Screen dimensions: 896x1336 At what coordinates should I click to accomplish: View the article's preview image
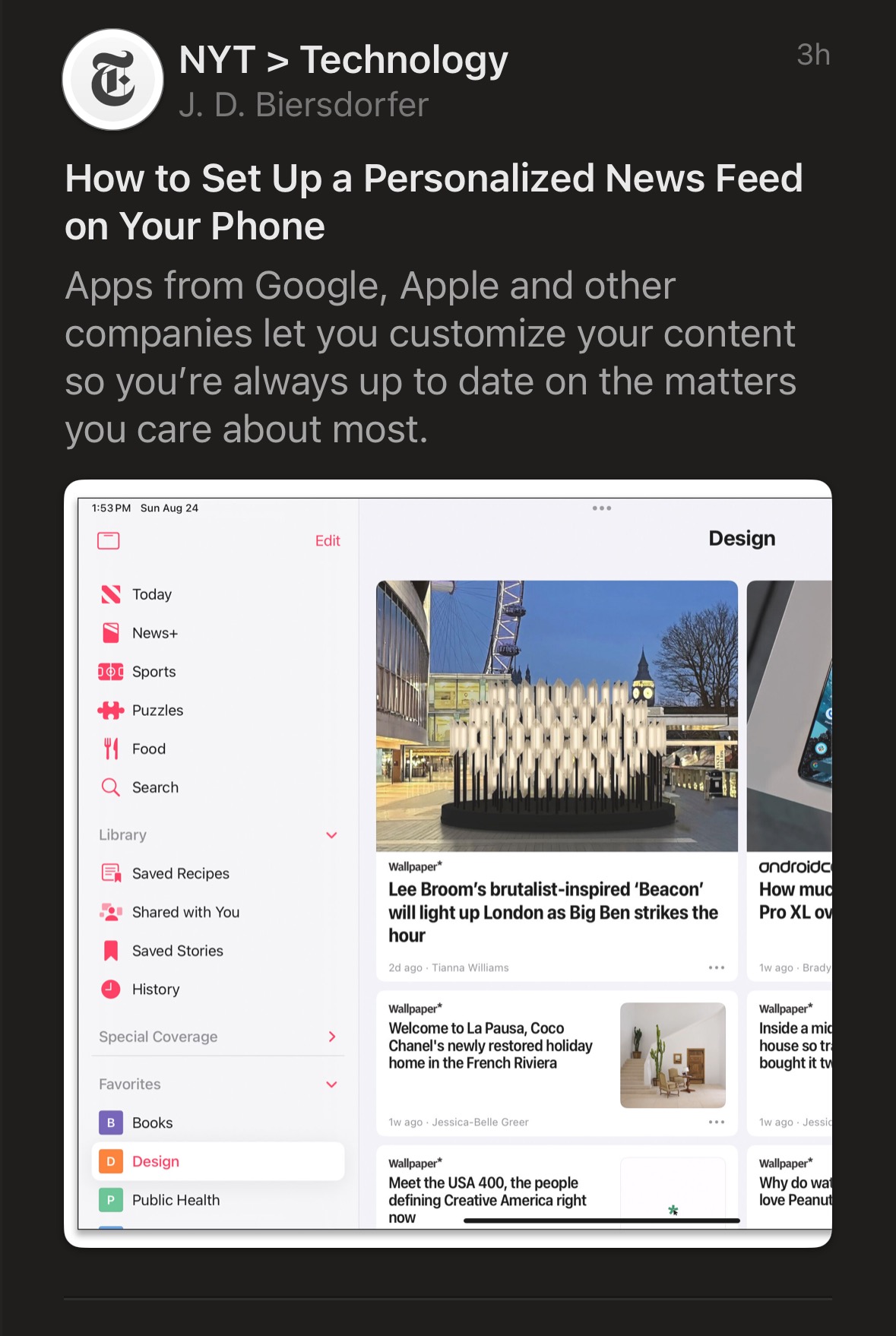click(x=448, y=863)
